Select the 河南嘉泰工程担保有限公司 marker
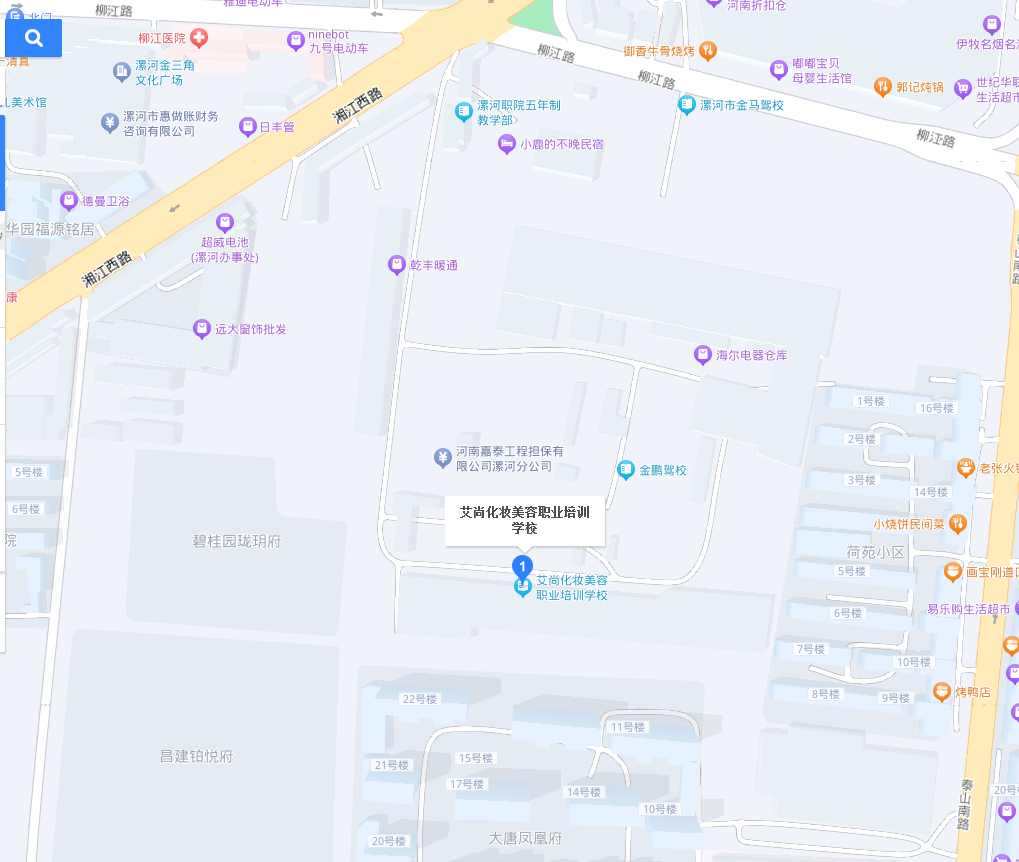Viewport: 1019px width, 862px height. [x=443, y=458]
